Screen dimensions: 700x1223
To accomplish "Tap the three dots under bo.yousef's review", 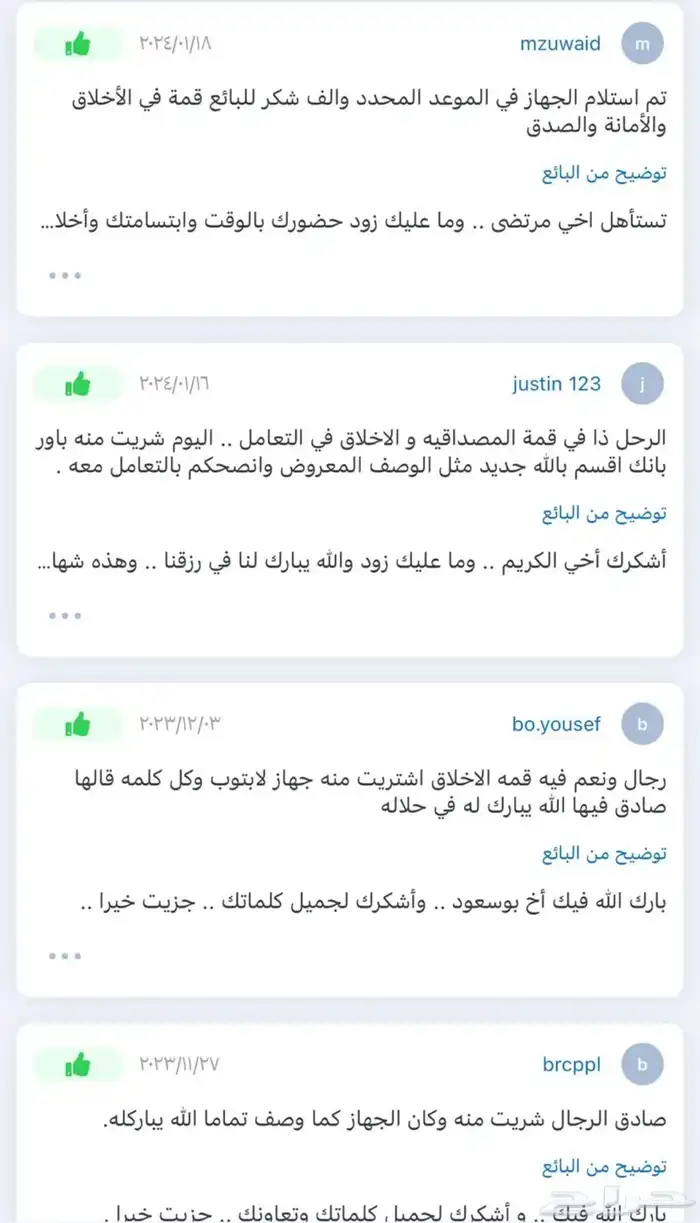I will coord(65,955).
